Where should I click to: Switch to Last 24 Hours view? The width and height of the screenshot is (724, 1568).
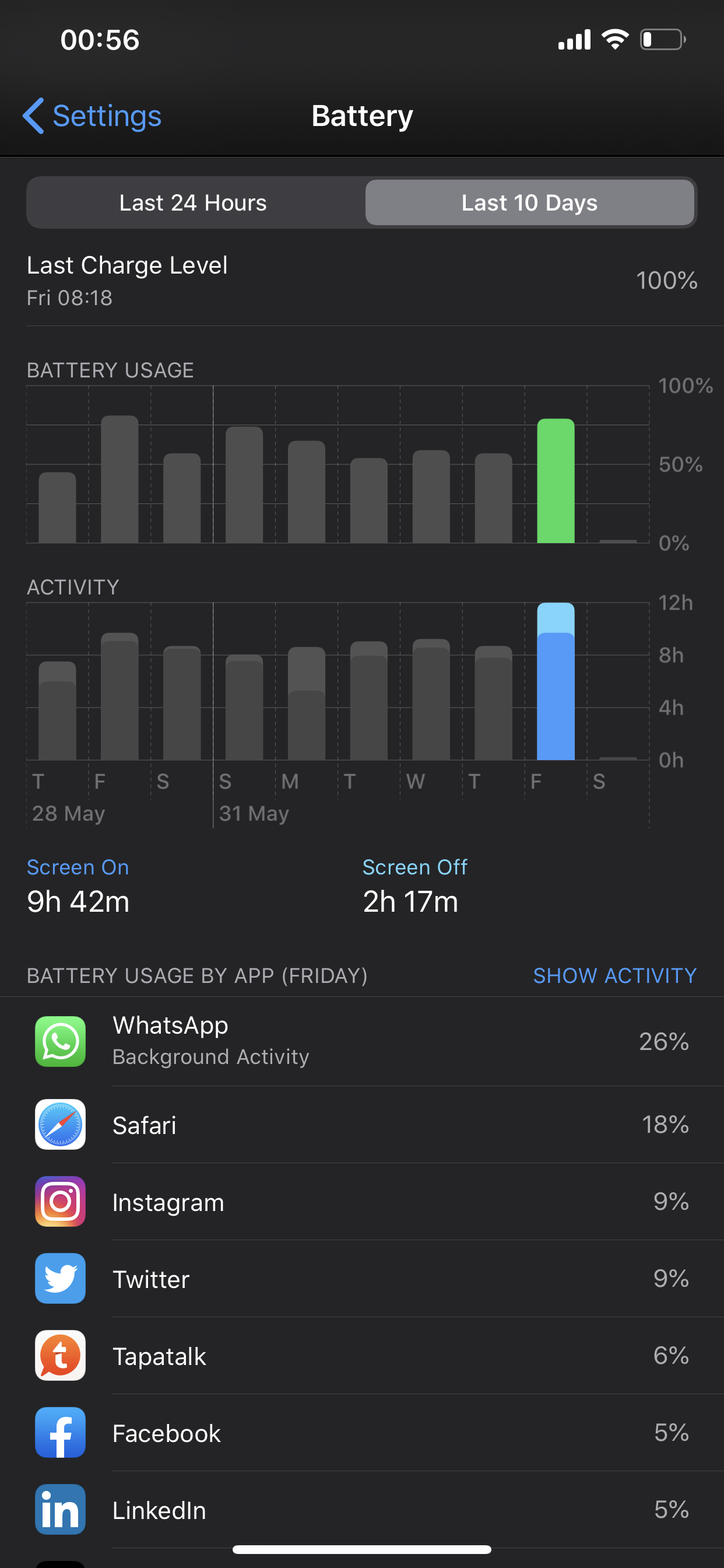pos(193,202)
